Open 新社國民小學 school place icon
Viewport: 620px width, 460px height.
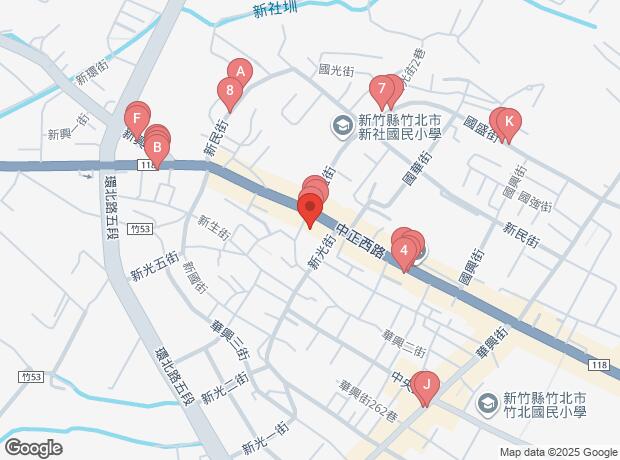click(x=342, y=125)
